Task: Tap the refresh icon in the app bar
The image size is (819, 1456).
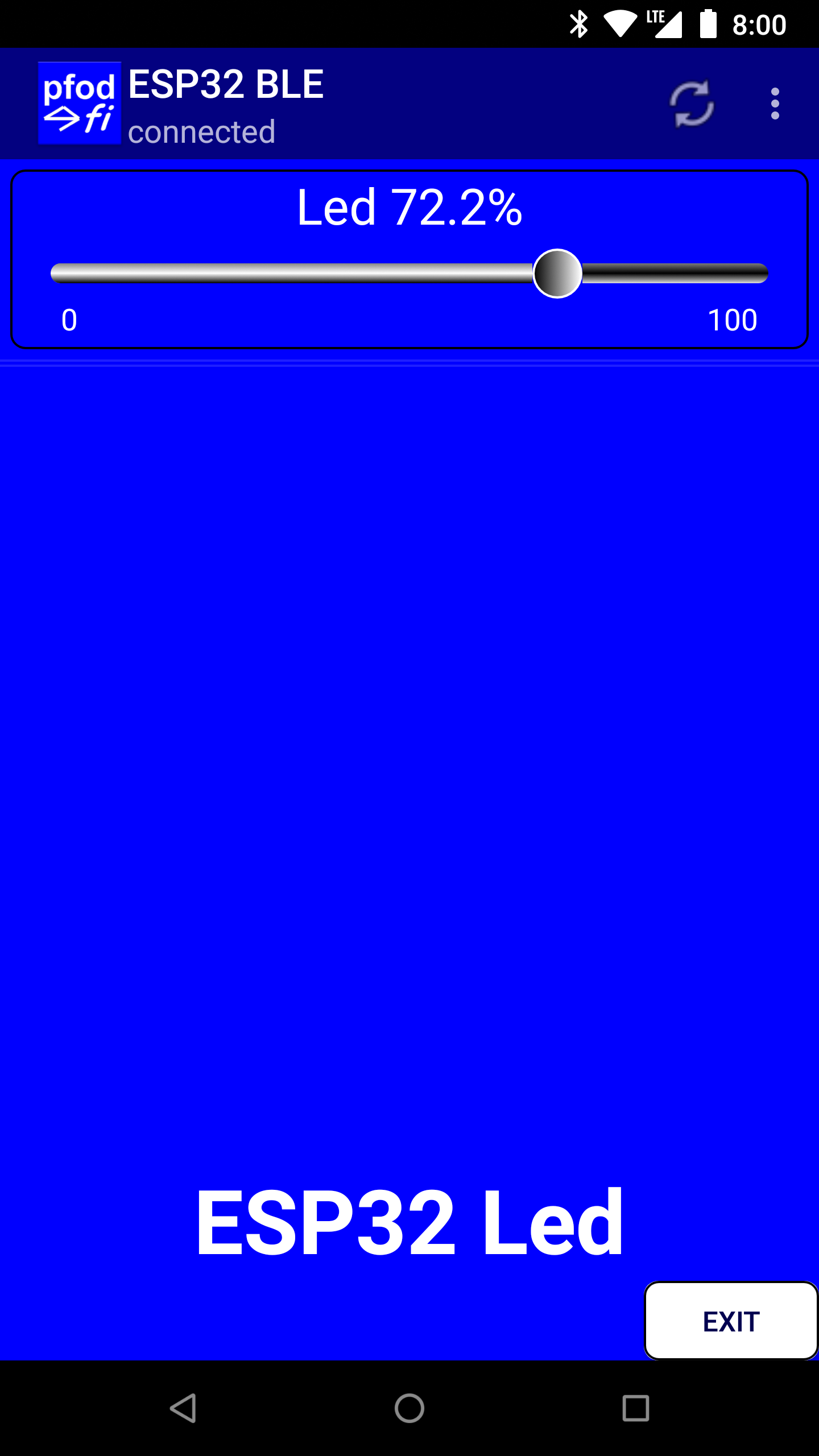Action: tap(692, 104)
